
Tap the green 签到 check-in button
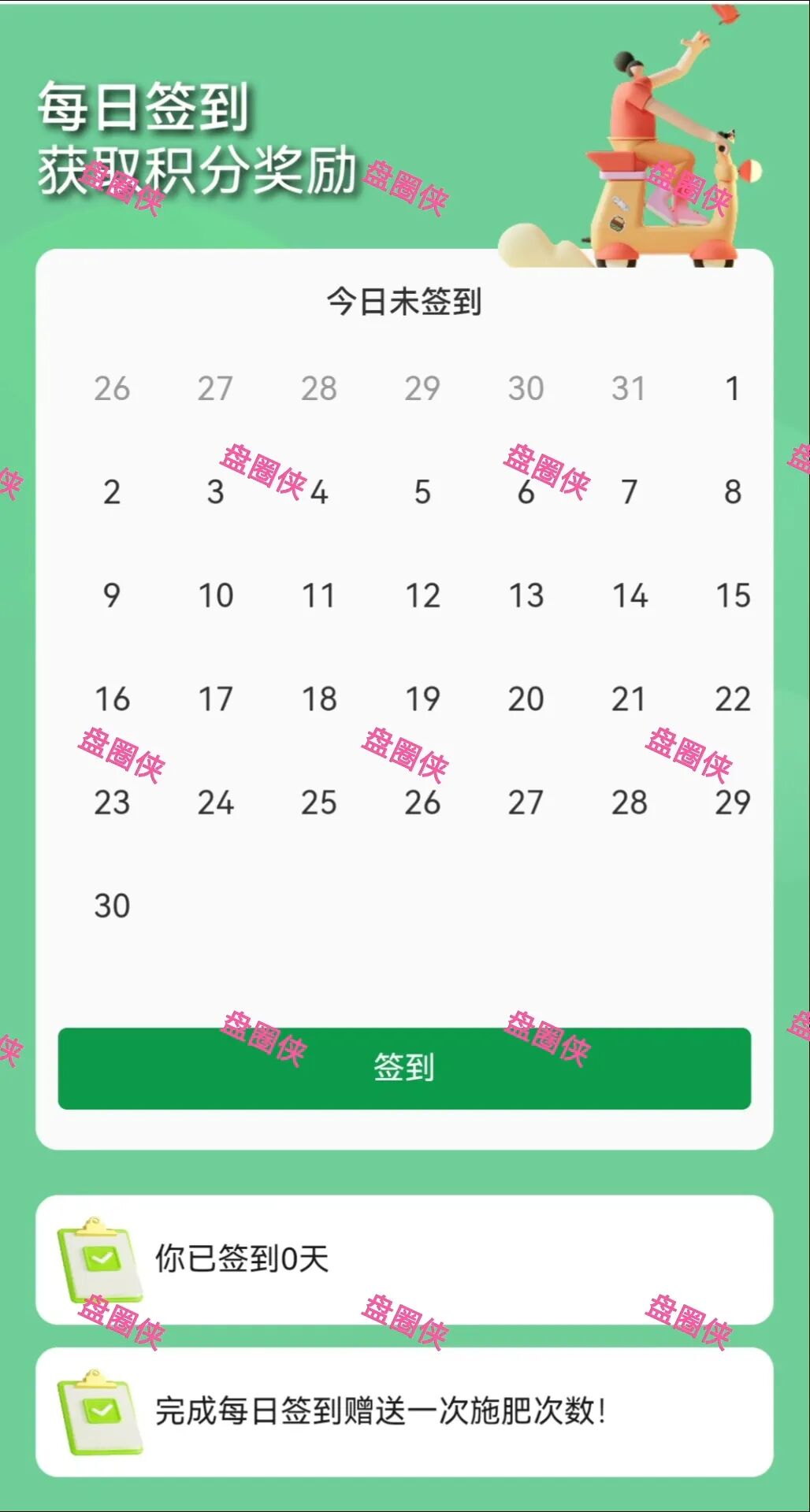[x=404, y=1068]
